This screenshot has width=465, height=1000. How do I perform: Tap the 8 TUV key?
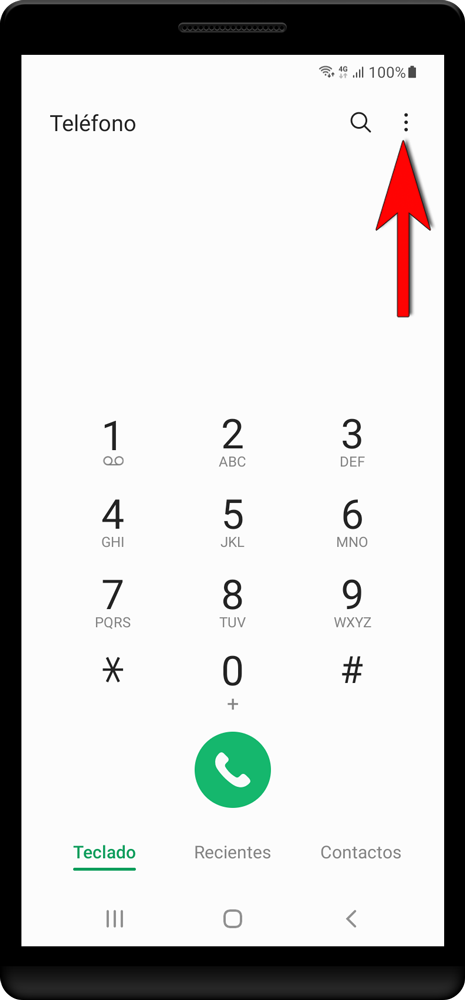(x=232, y=603)
